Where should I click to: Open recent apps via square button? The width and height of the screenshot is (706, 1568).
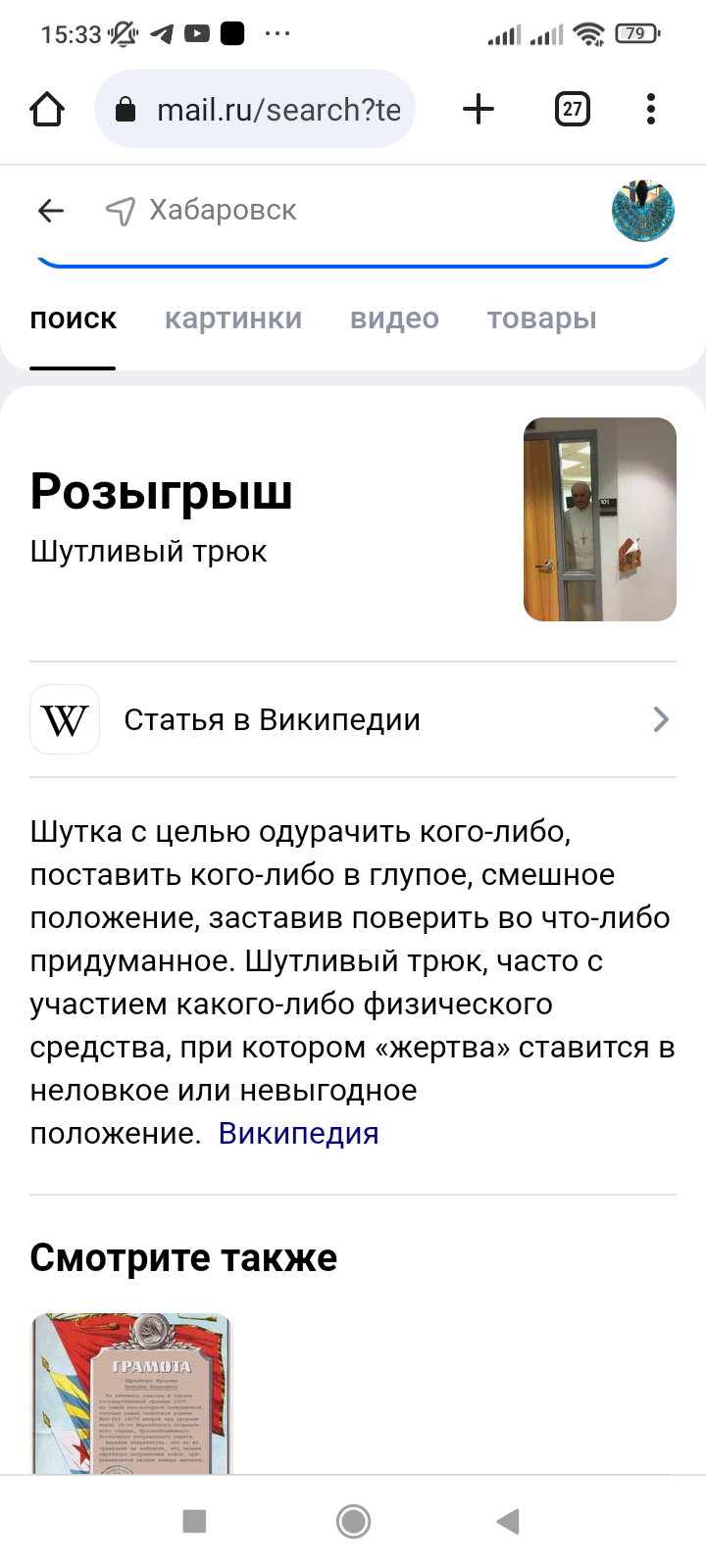194,1521
